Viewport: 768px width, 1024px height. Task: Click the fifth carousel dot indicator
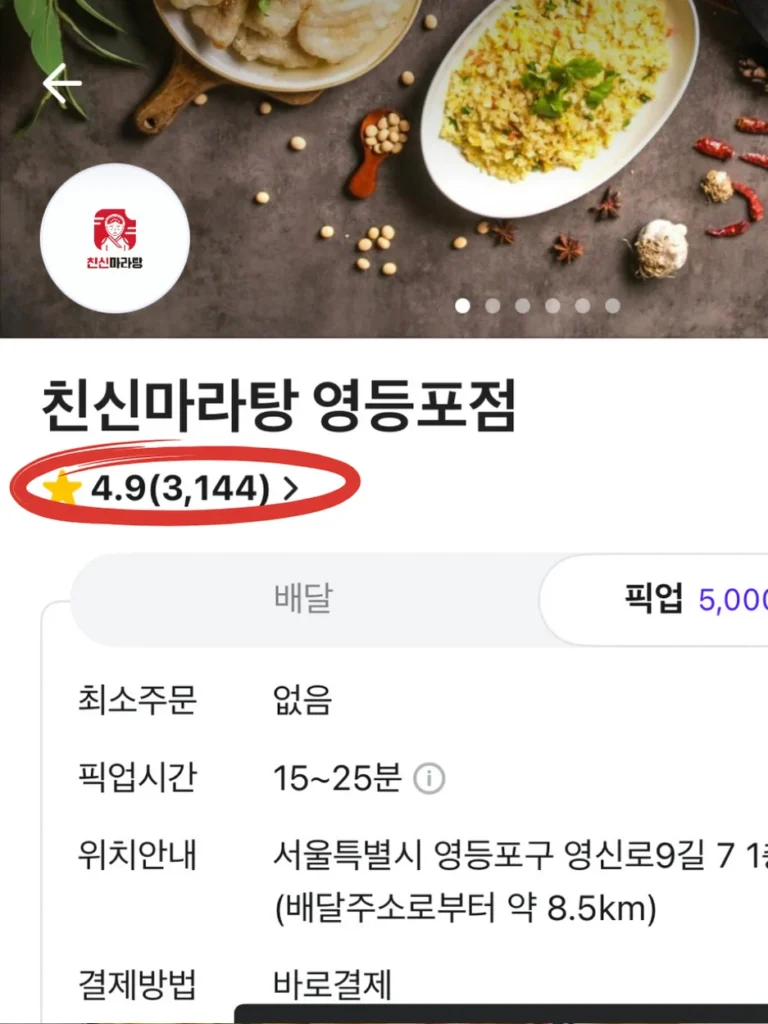click(582, 305)
